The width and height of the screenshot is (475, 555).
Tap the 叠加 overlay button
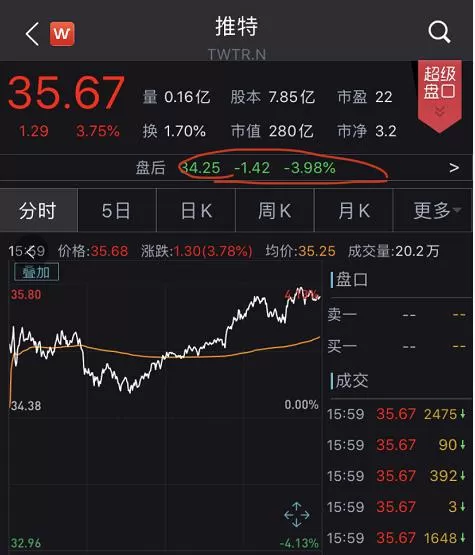tap(36, 272)
